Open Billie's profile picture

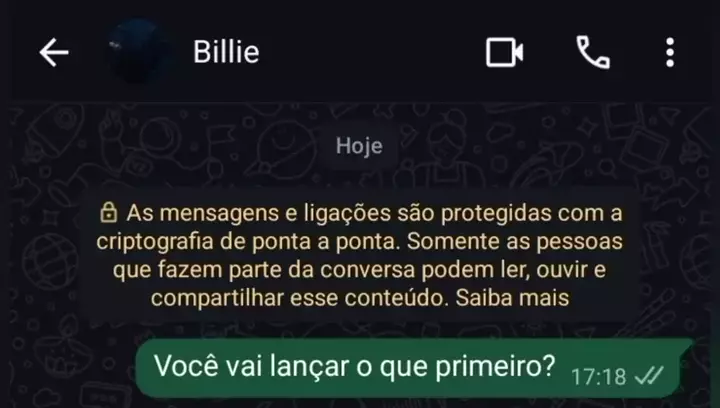pyautogui.click(x=137, y=53)
